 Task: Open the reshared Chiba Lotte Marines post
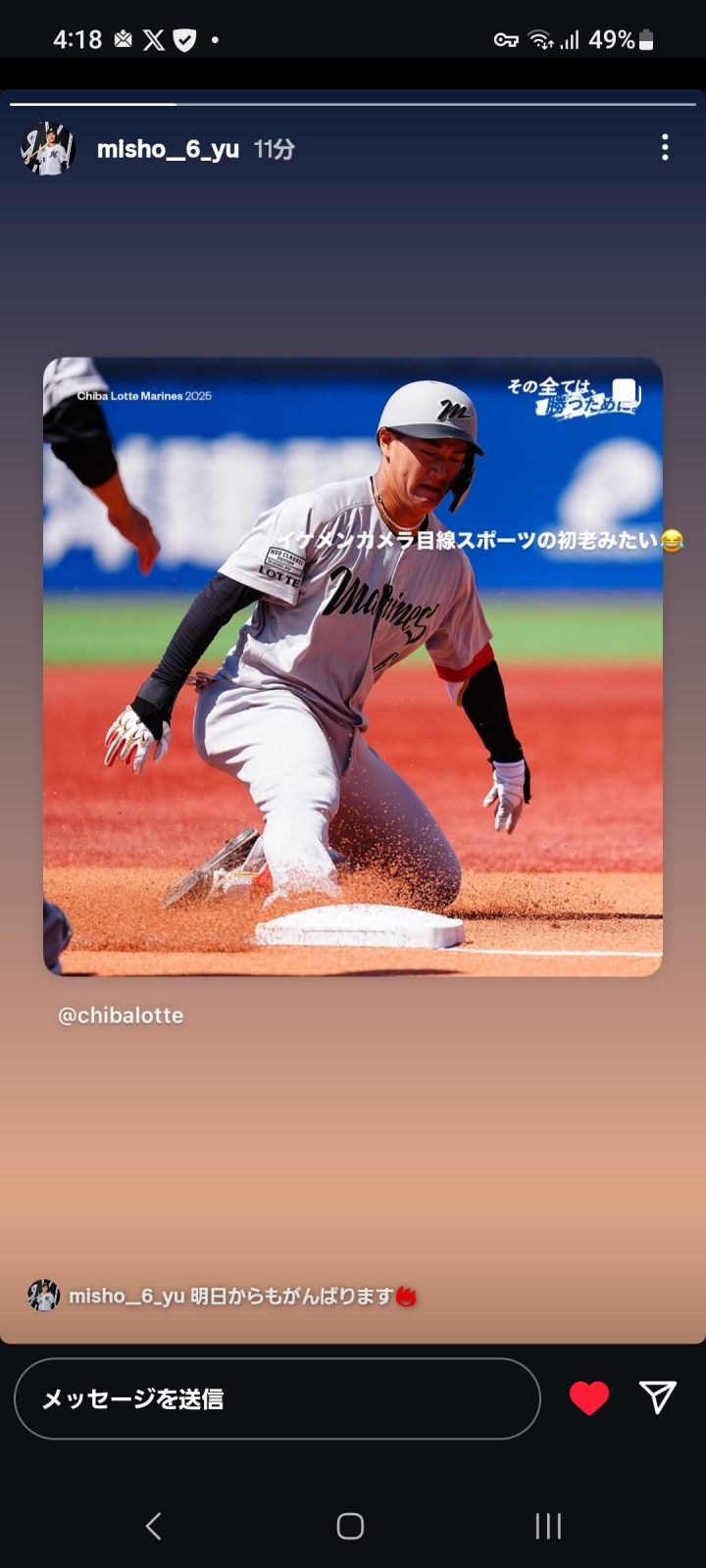tap(353, 666)
